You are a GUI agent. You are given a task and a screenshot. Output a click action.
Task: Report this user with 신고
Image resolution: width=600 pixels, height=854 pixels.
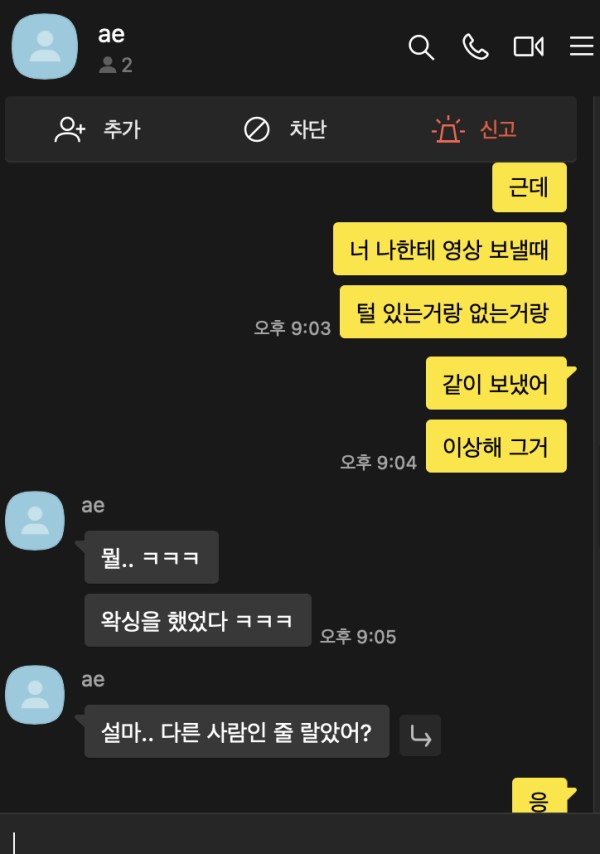pyautogui.click(x=474, y=129)
